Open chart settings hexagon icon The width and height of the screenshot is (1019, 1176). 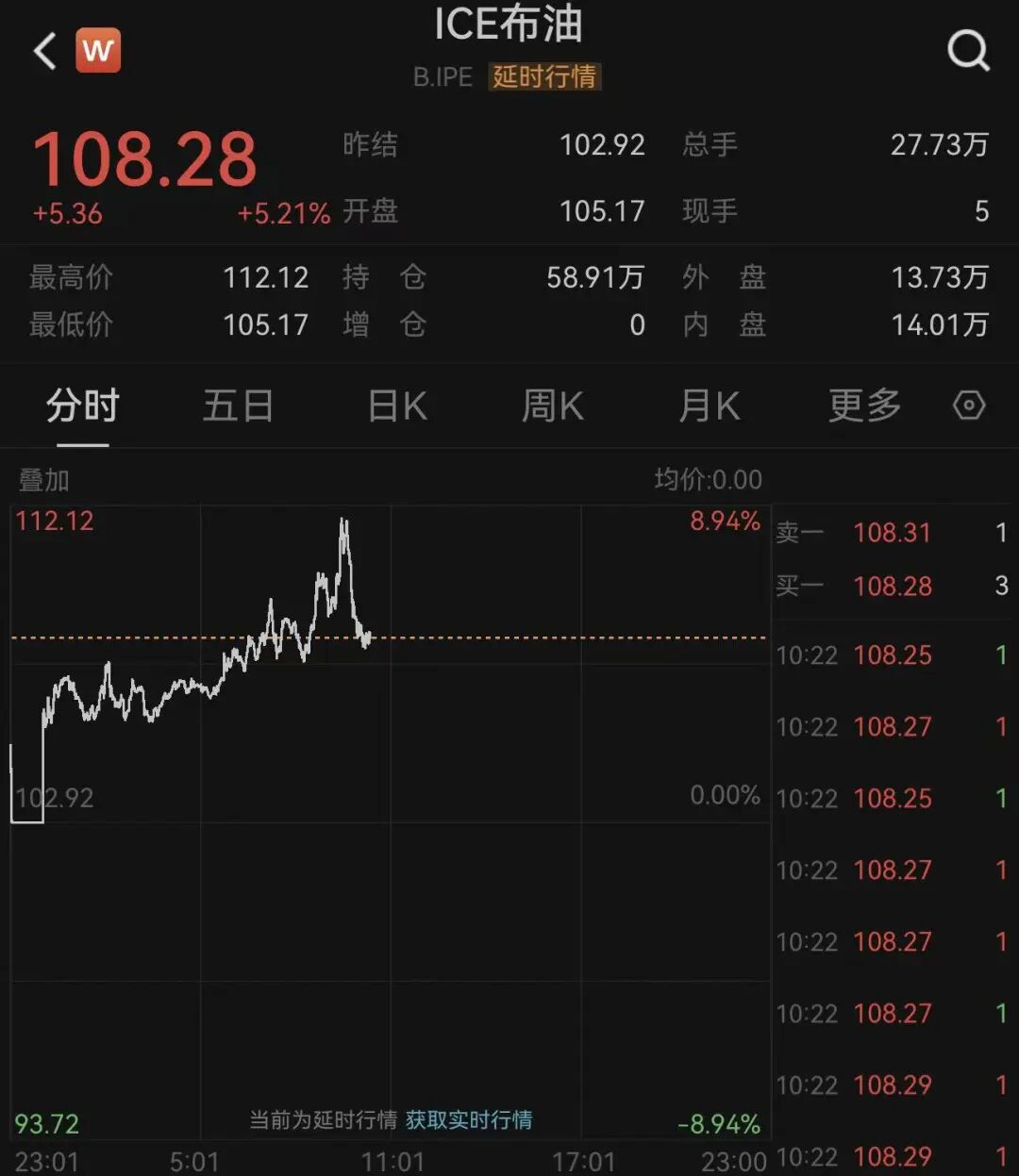(969, 406)
